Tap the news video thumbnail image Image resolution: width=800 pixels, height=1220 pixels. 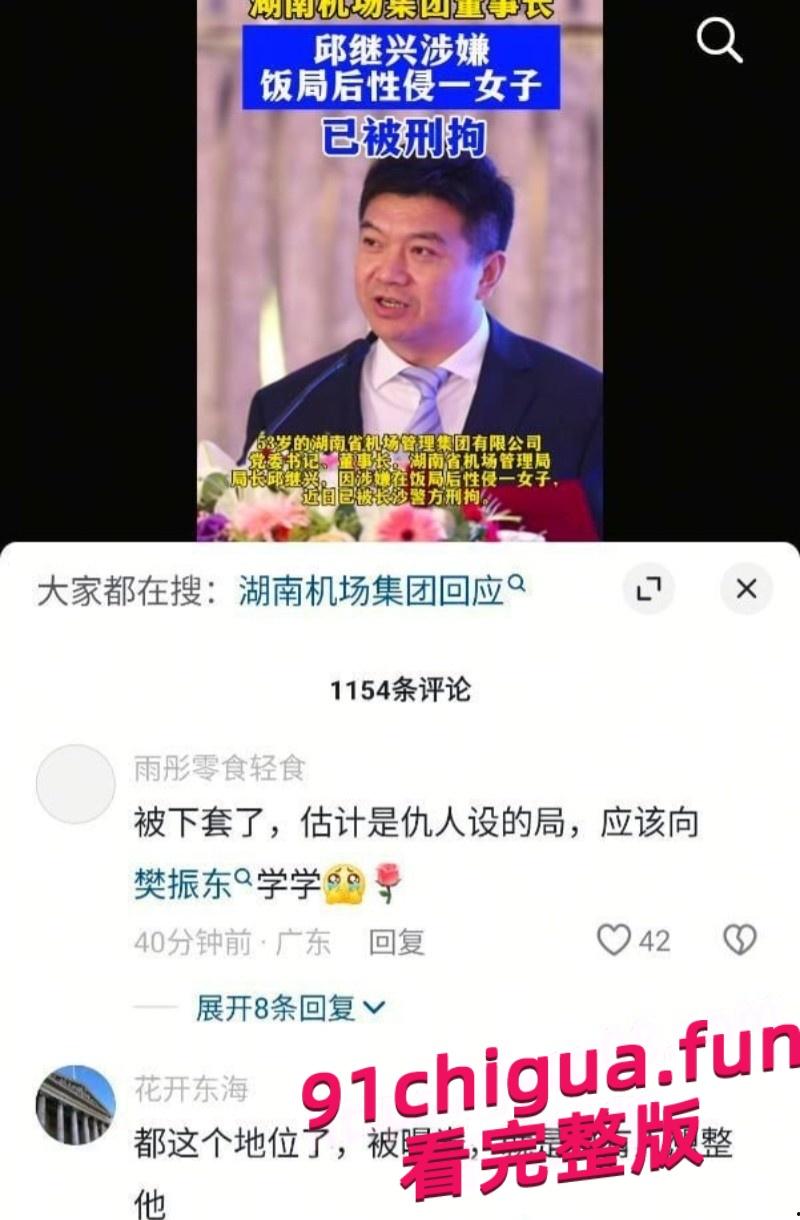pos(400,270)
